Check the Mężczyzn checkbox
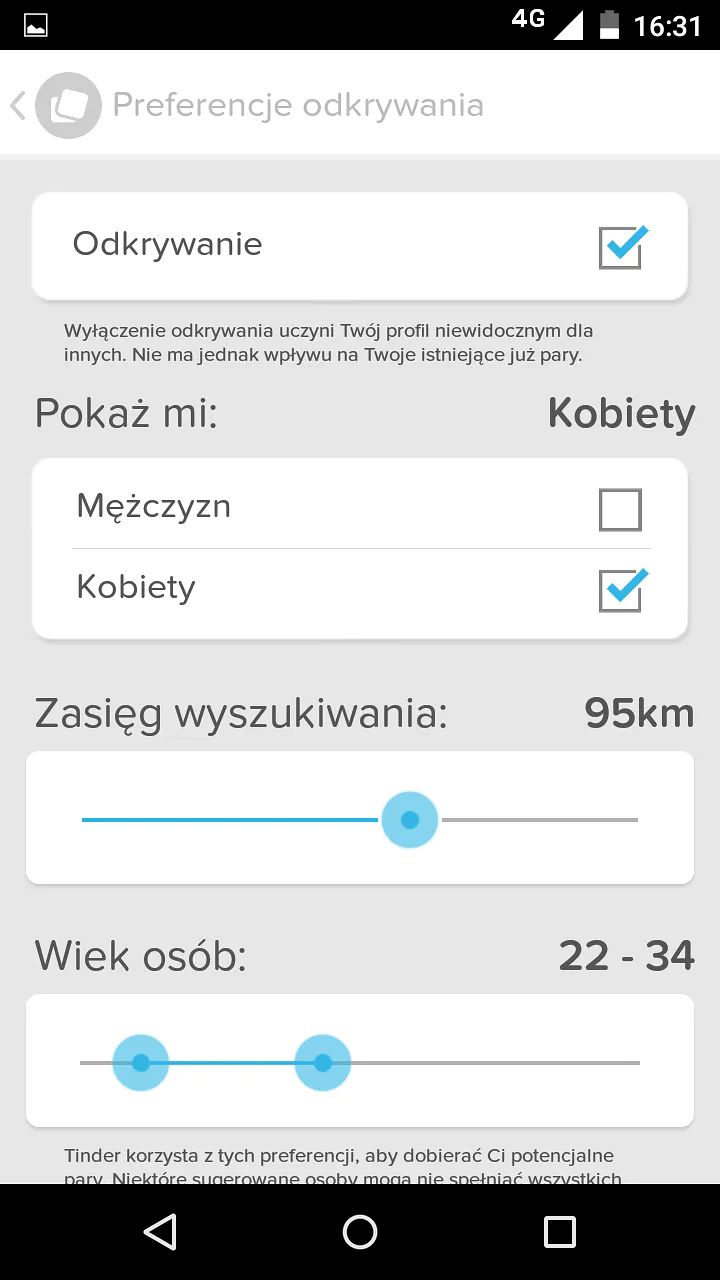Screen dimensions: 720x1280 coord(620,509)
